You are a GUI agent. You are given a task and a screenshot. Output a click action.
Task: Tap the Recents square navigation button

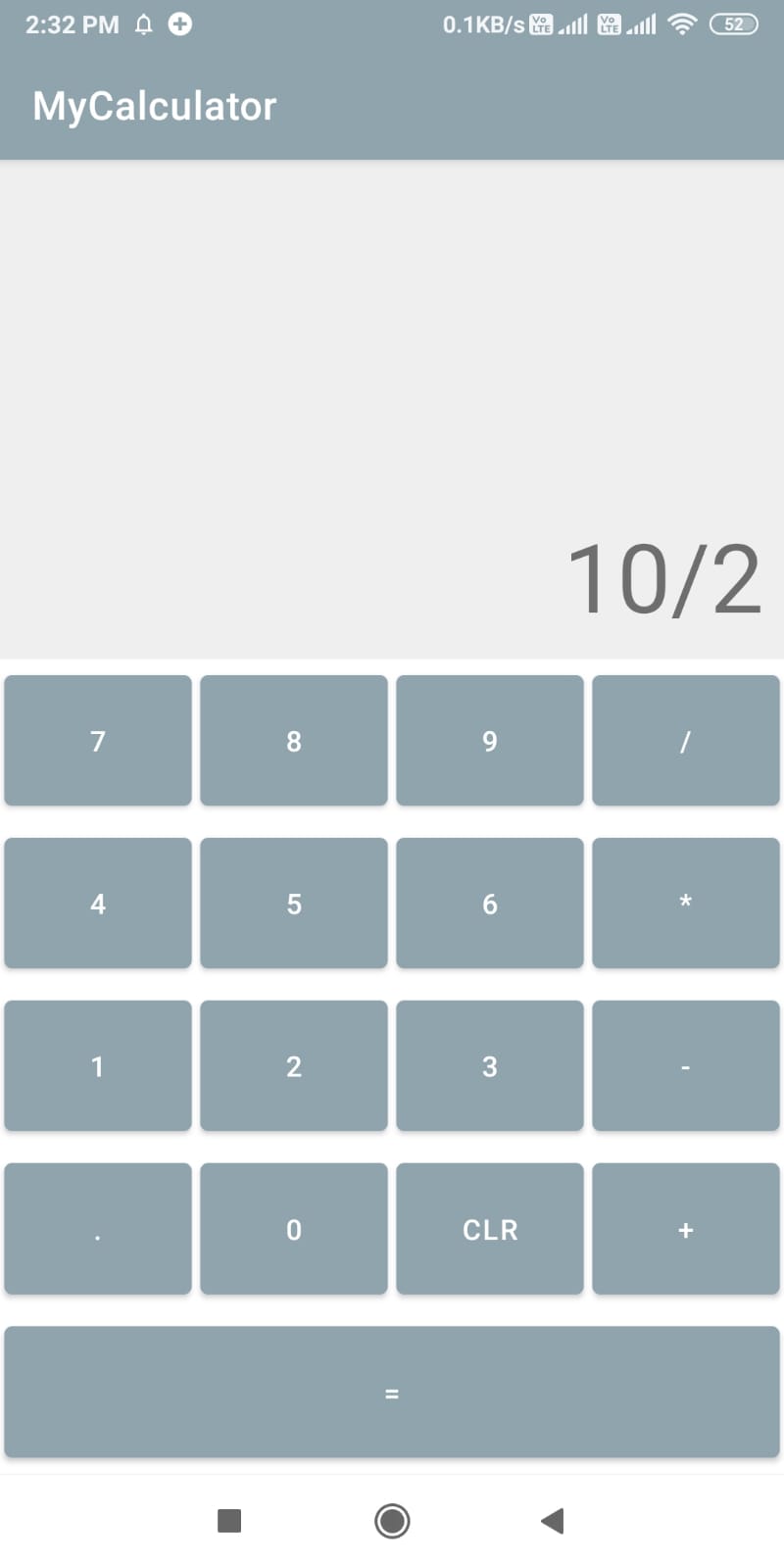228,1521
